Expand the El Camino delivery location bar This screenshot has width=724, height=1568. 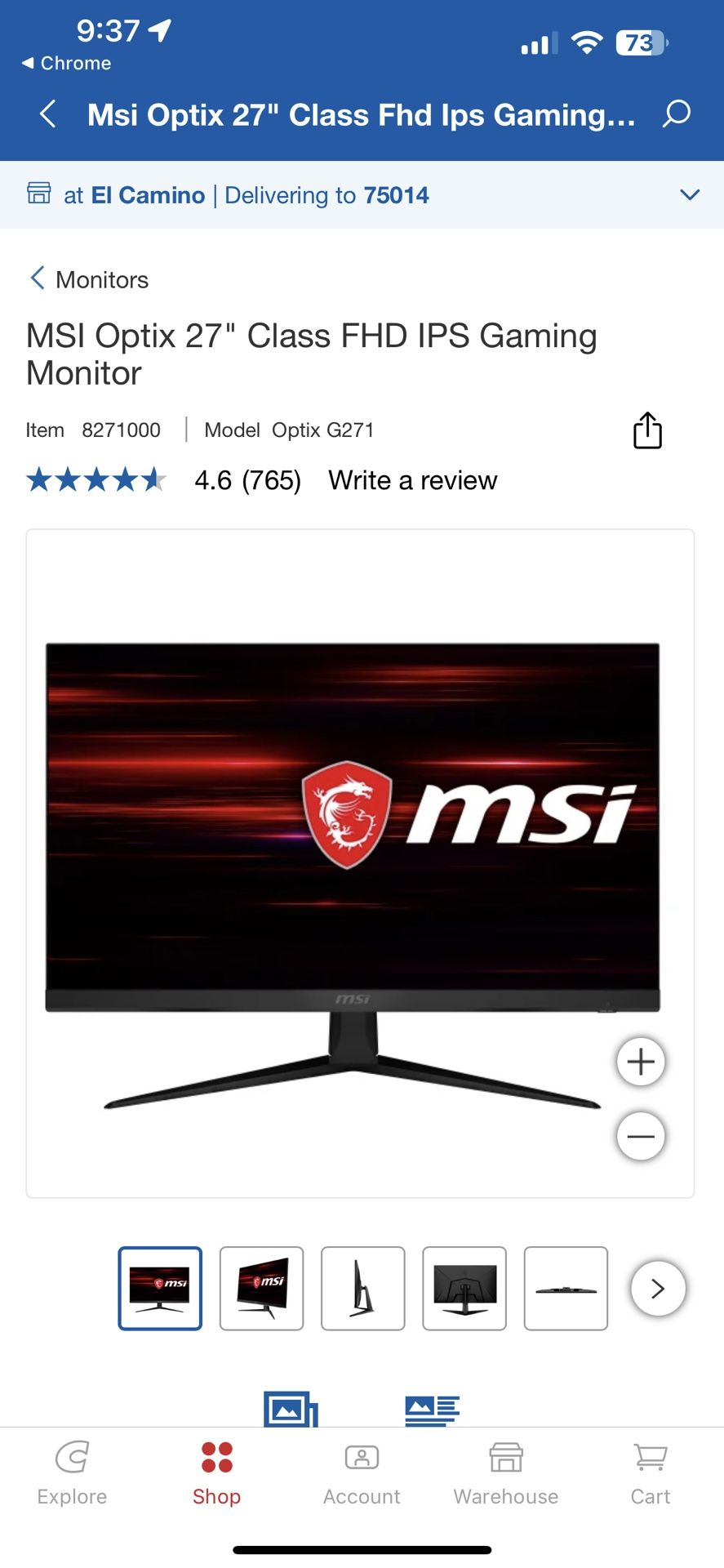click(x=689, y=195)
